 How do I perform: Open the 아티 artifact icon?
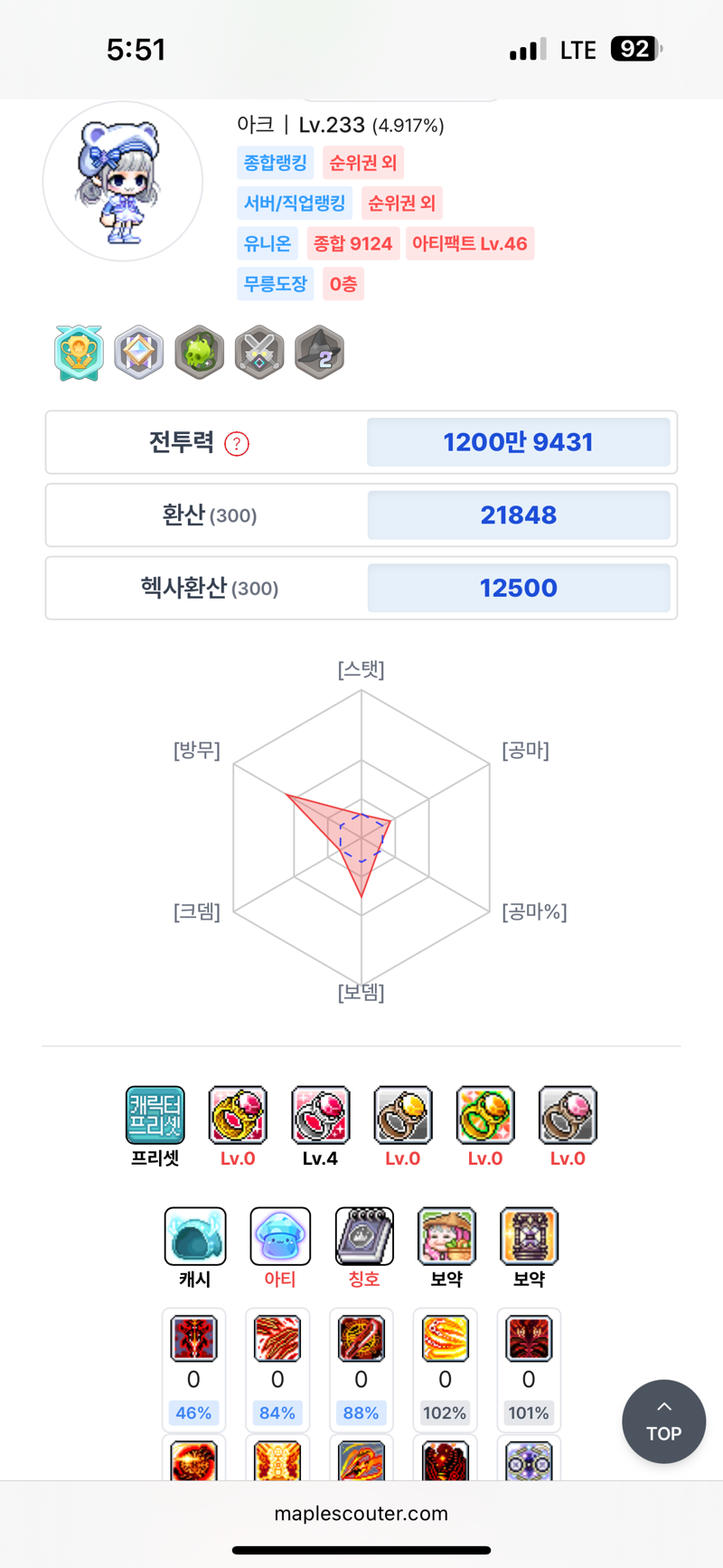pyautogui.click(x=280, y=1236)
